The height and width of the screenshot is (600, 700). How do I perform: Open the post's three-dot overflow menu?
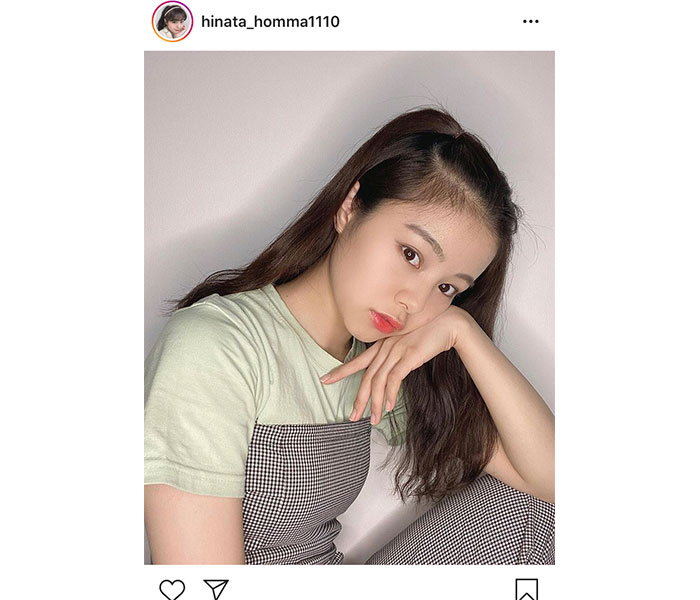(x=530, y=21)
